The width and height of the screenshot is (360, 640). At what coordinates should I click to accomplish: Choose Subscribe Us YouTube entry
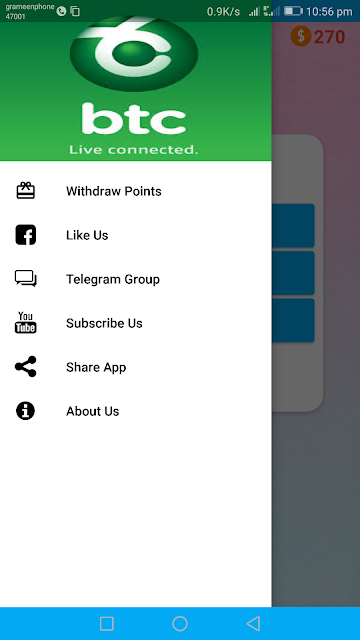[x=136, y=323]
